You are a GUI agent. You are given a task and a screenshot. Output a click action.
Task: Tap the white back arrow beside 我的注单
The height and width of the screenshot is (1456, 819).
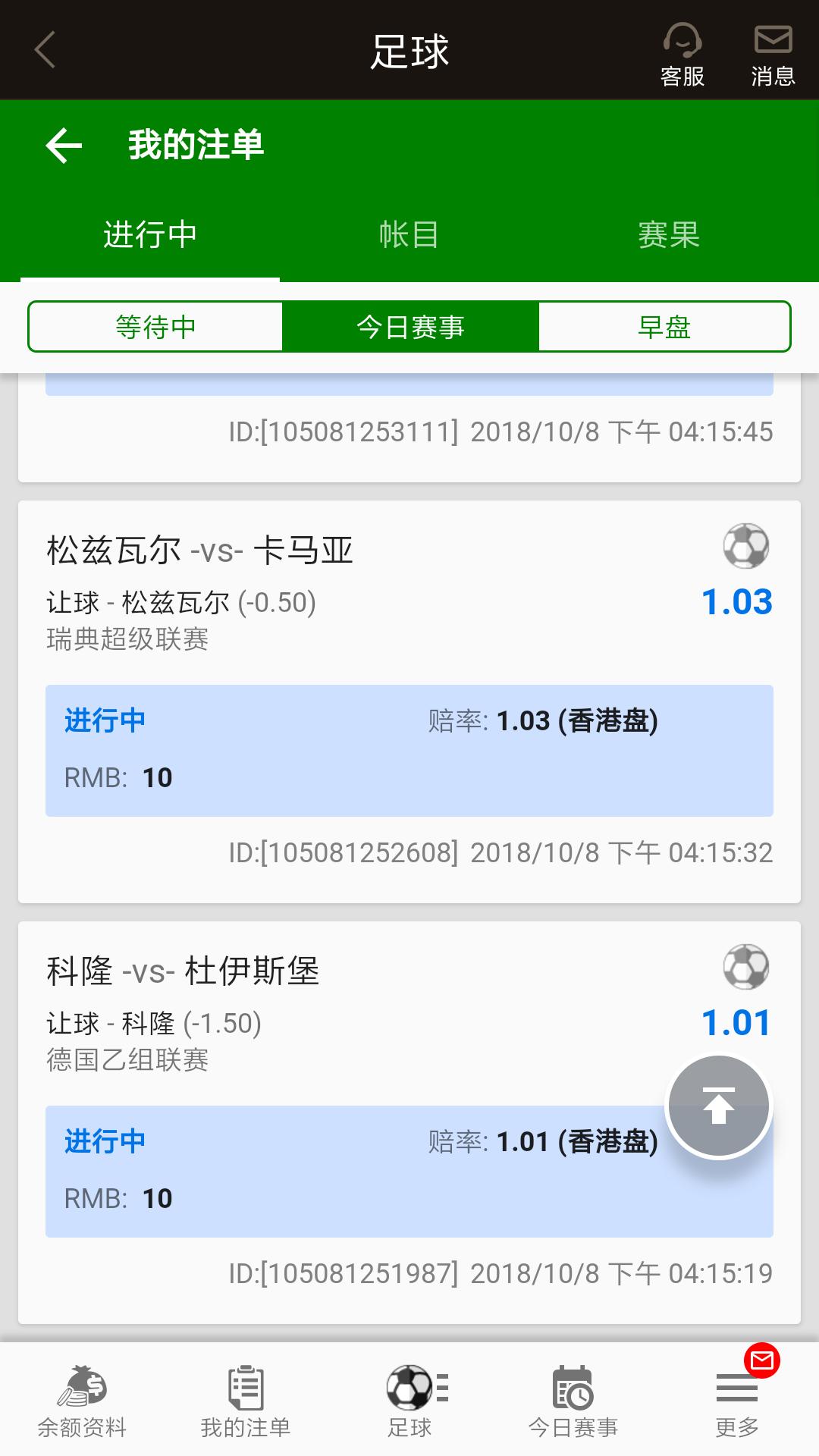64,145
